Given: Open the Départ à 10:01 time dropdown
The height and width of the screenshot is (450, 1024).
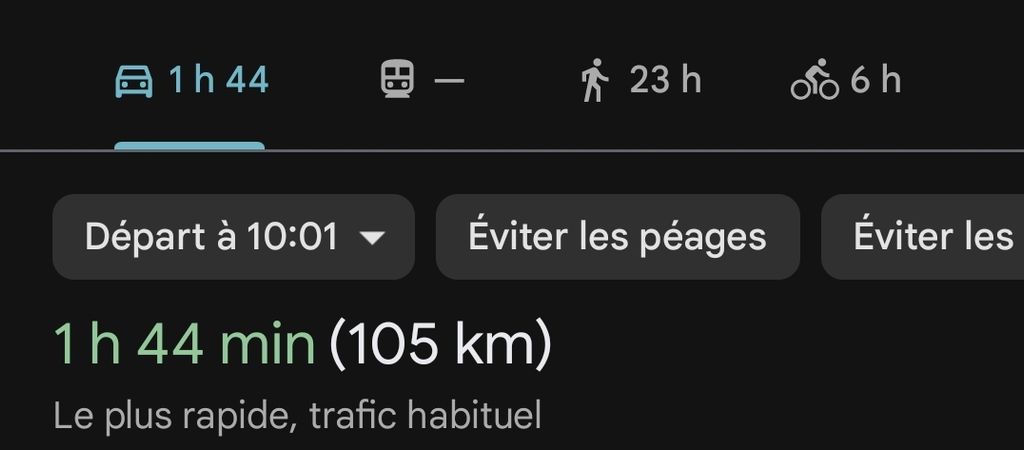Looking at the screenshot, I should 233,237.
